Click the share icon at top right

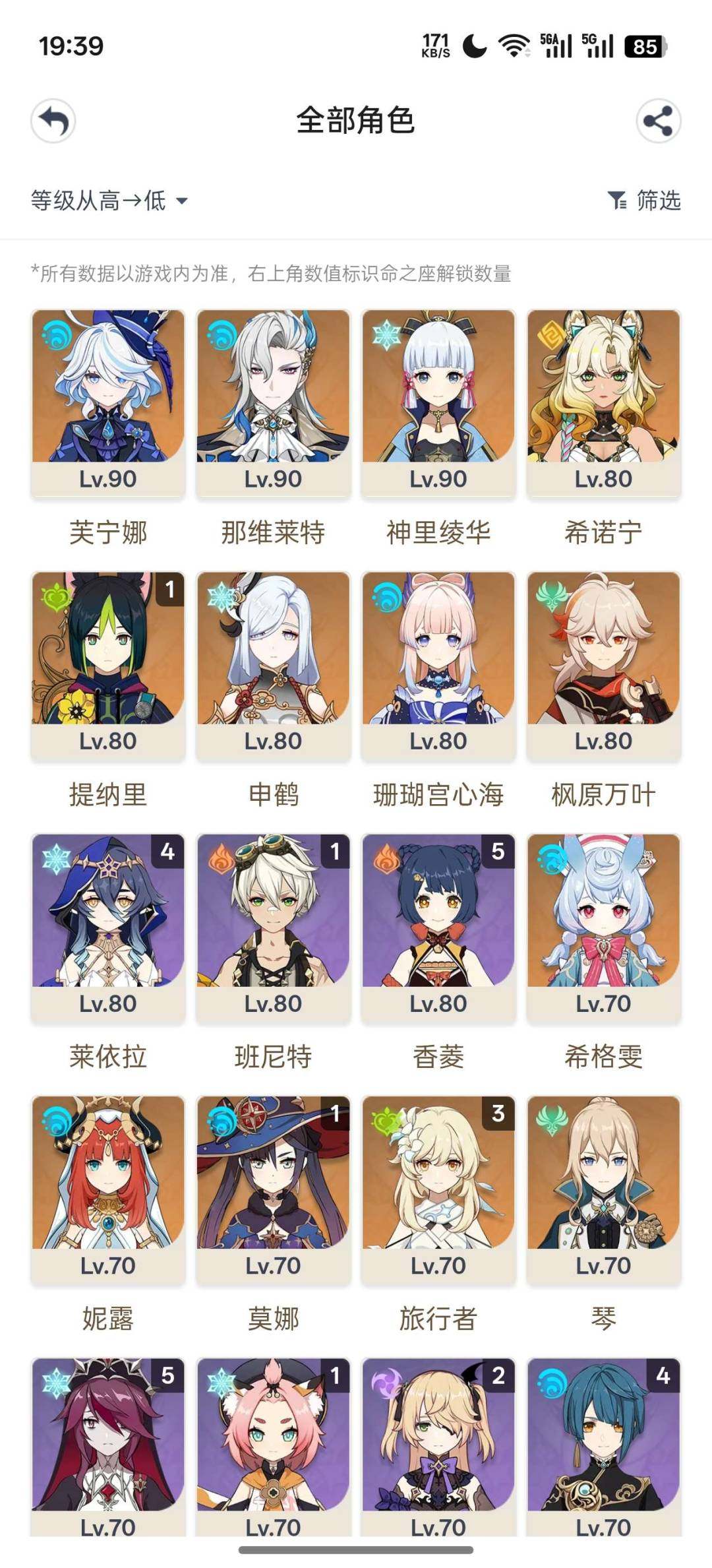click(659, 121)
